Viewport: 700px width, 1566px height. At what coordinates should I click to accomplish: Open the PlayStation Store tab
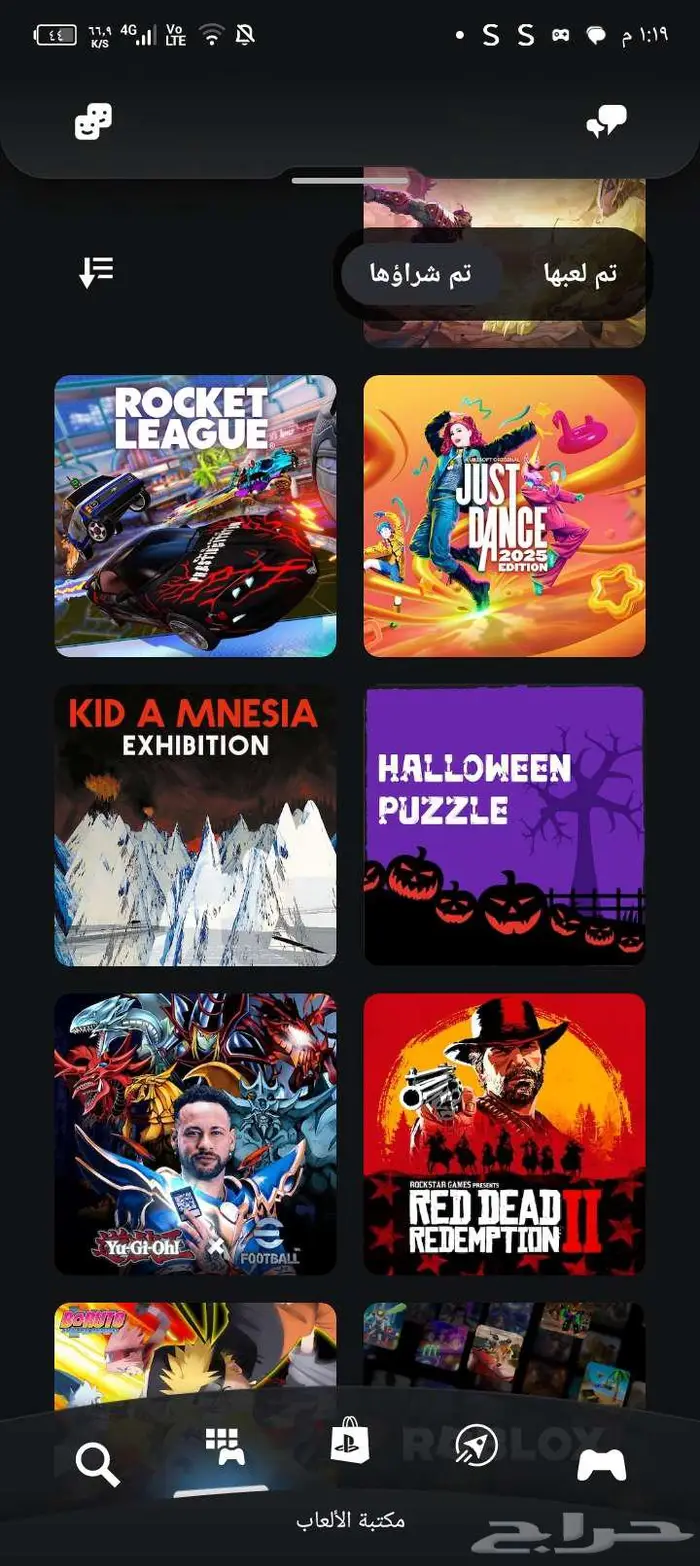pos(350,1443)
